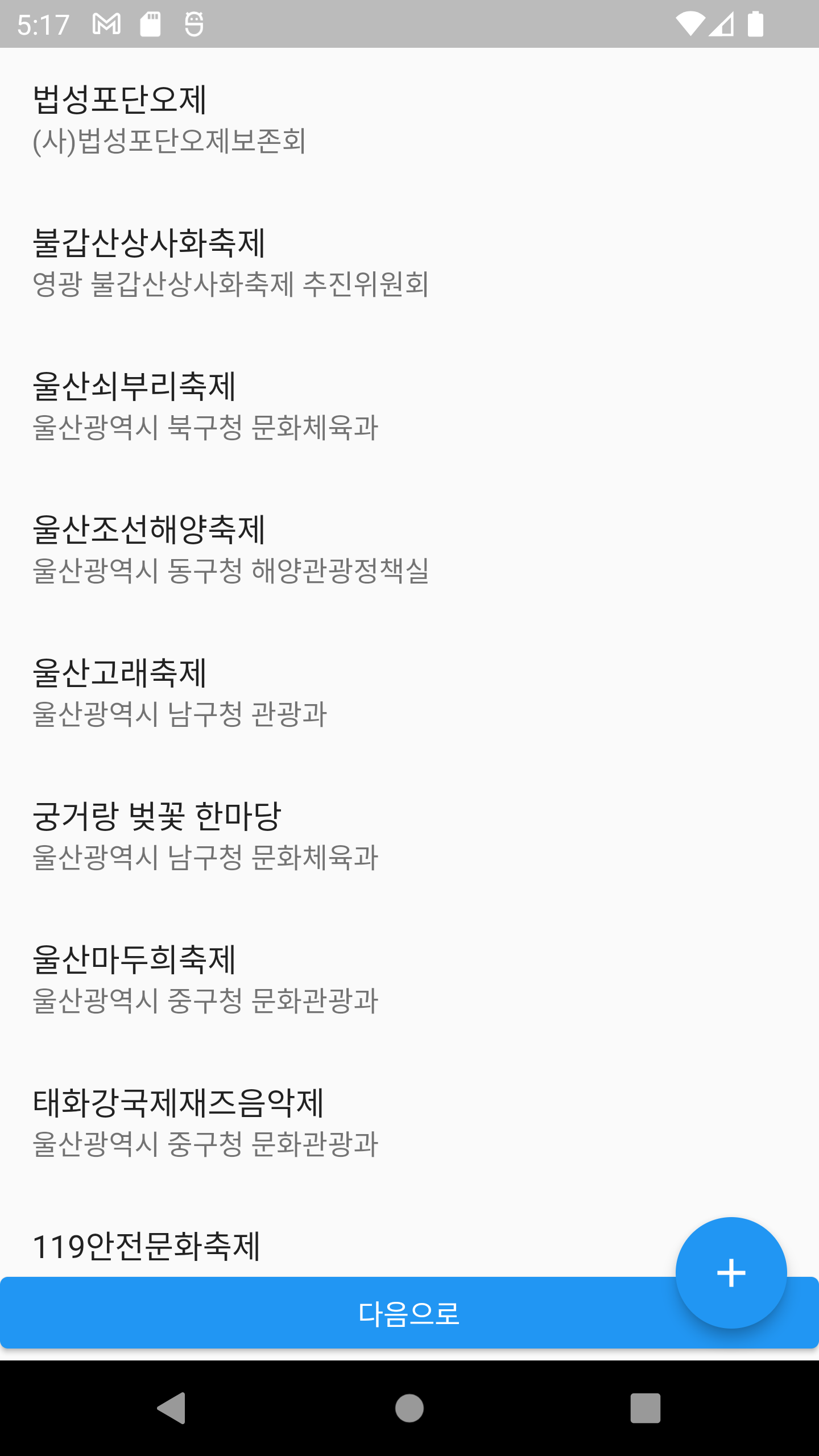Image resolution: width=819 pixels, height=1456 pixels.
Task: Open 궁거랑 벚꽃 한마당 item
Action: [409, 836]
